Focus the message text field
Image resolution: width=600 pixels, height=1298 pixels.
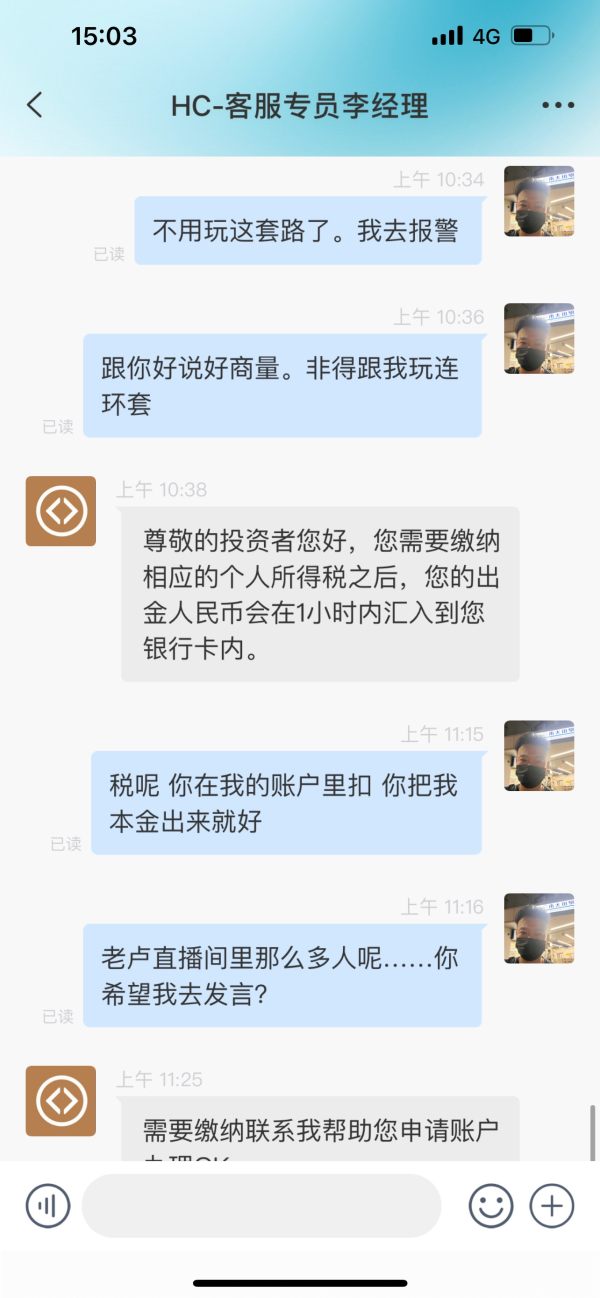pos(261,1206)
